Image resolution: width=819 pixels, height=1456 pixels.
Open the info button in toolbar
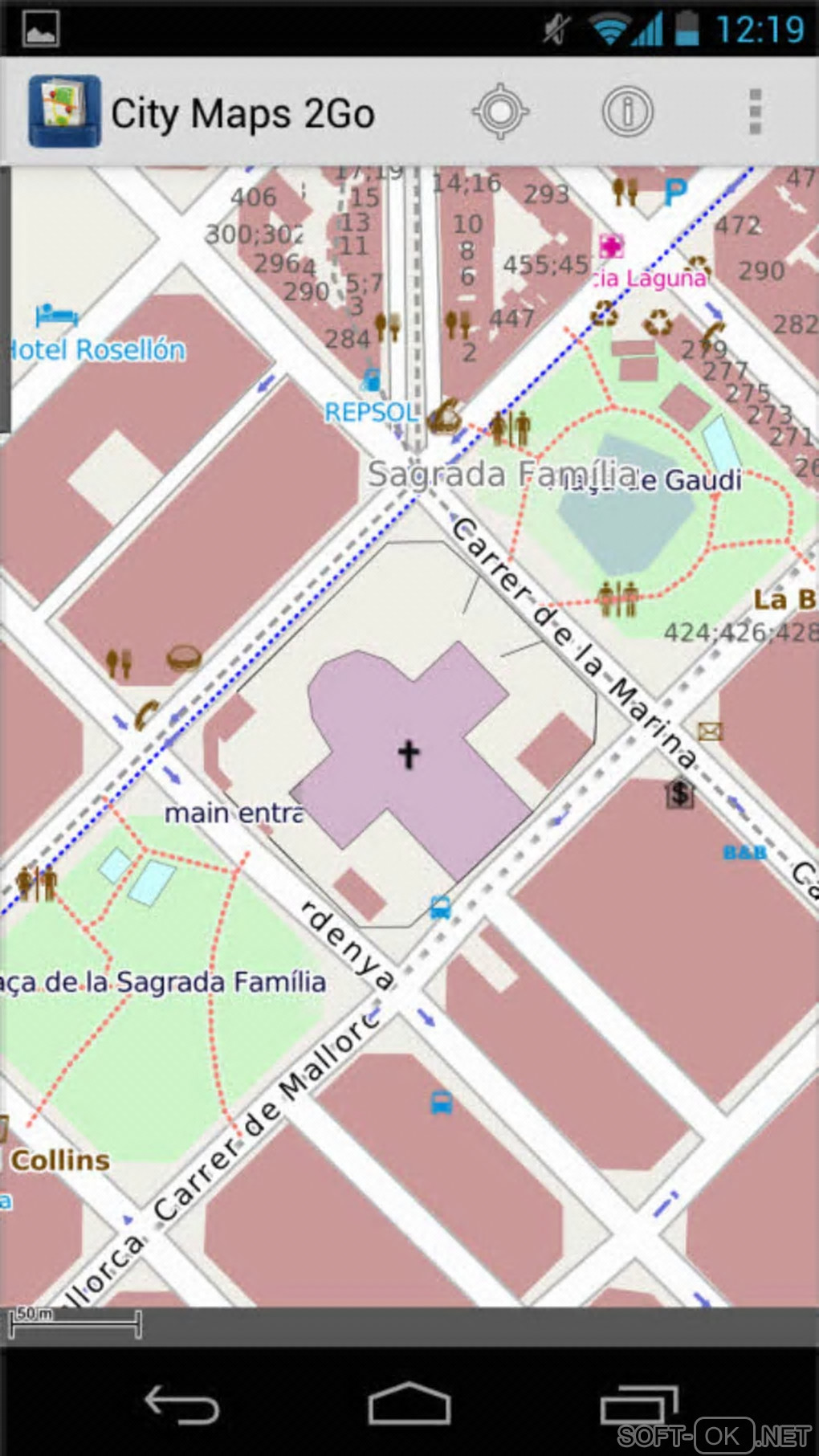click(628, 111)
